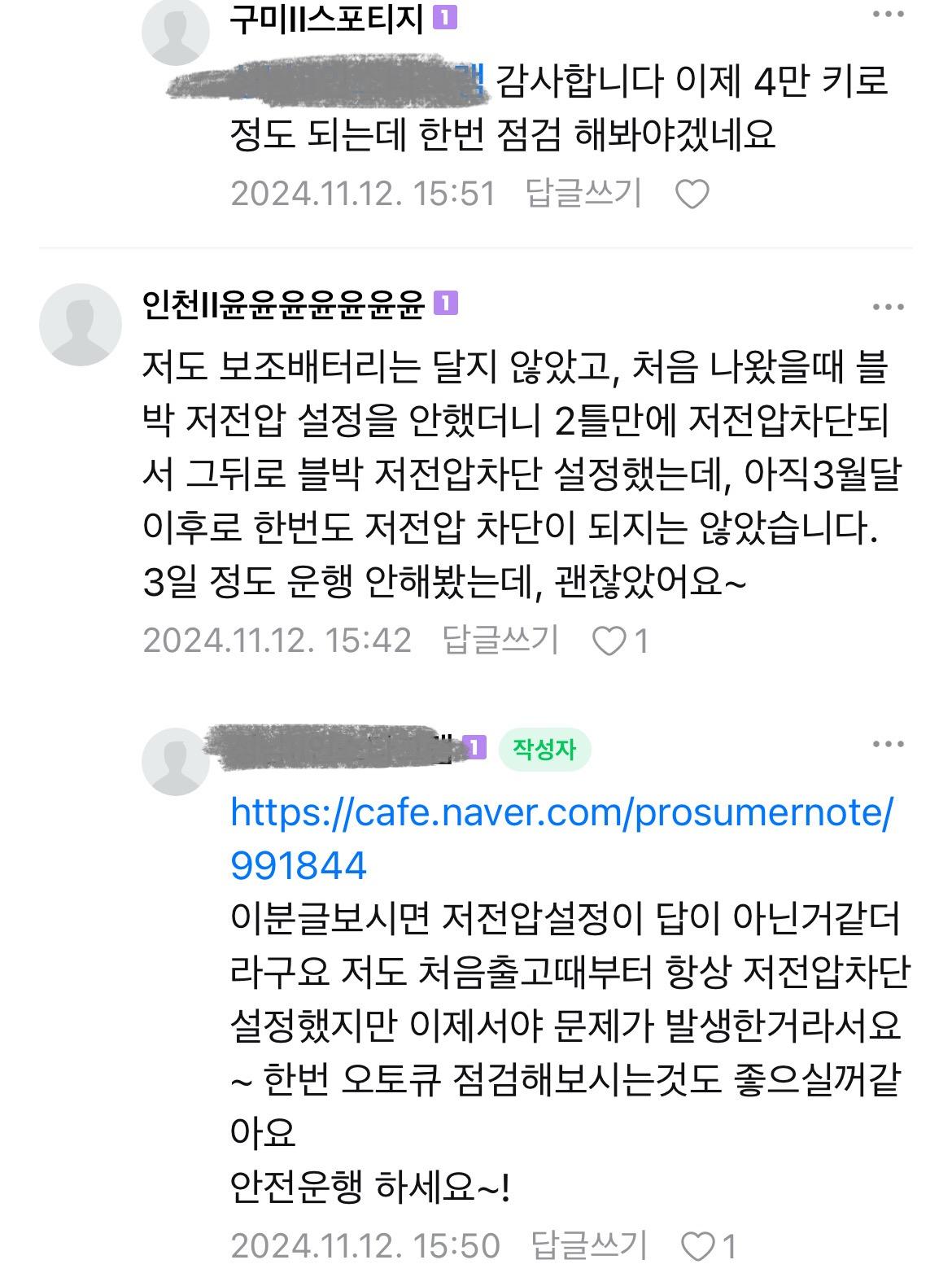Reply to the author's 15:50 comment
Screen dimensions: 952x1273
tap(588, 1245)
